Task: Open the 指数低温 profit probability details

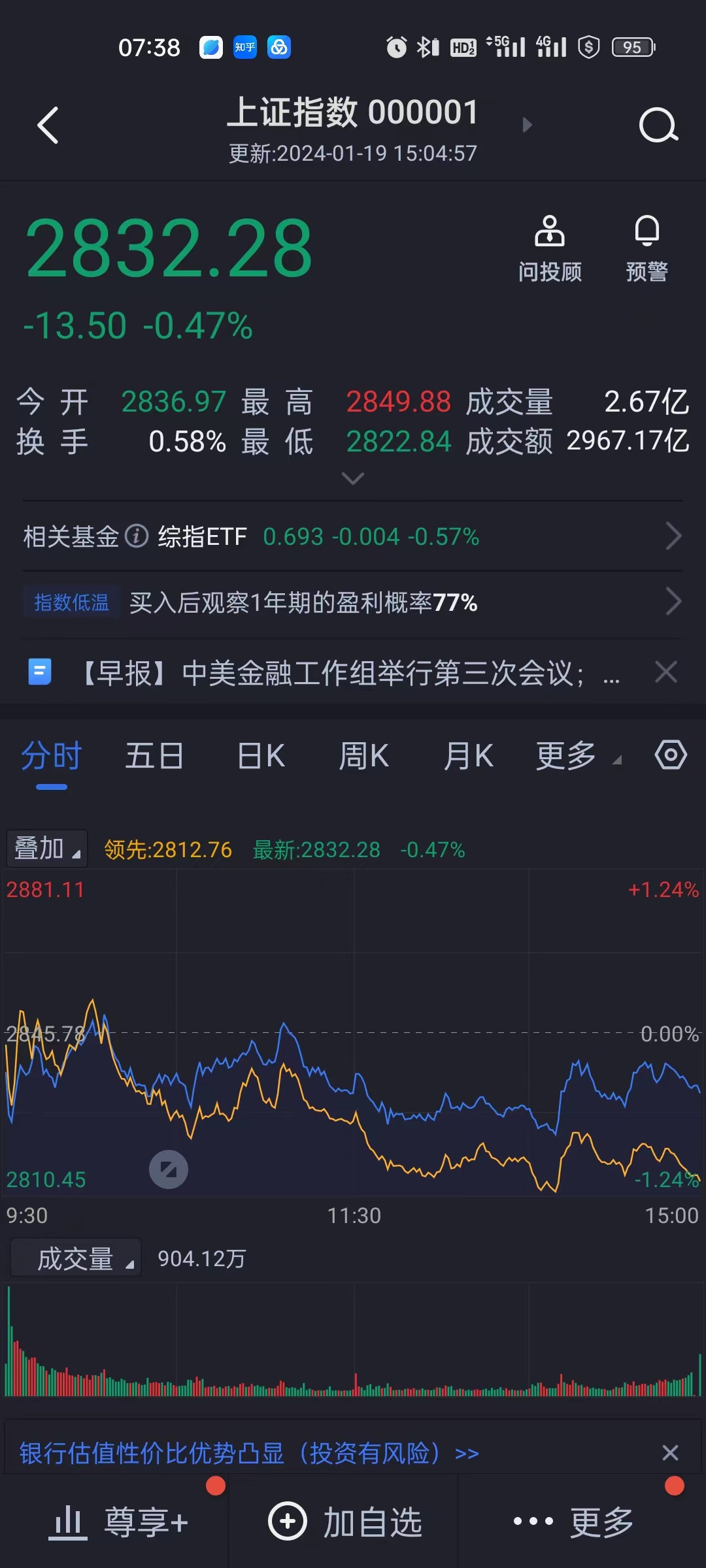Action: click(675, 604)
